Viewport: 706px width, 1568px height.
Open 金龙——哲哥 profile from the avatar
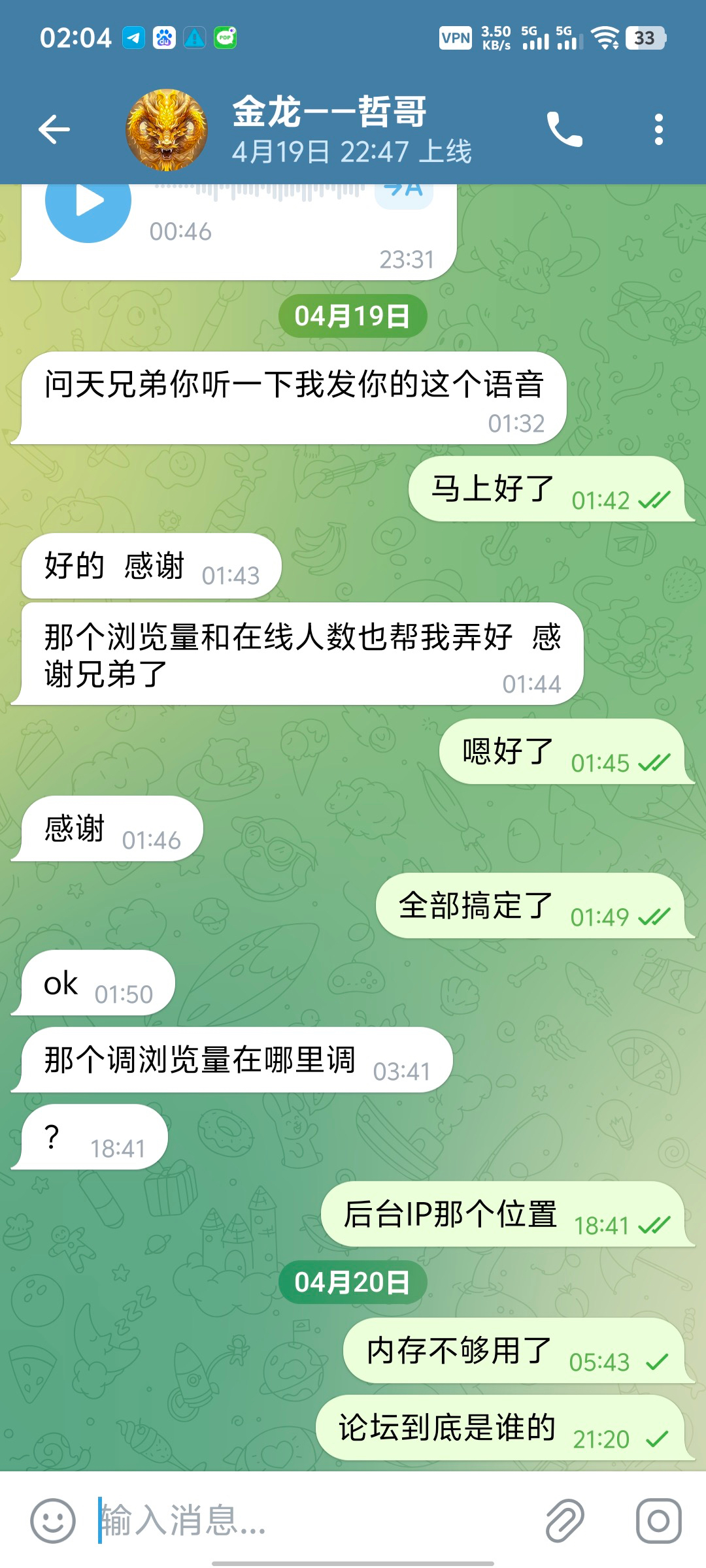click(167, 129)
